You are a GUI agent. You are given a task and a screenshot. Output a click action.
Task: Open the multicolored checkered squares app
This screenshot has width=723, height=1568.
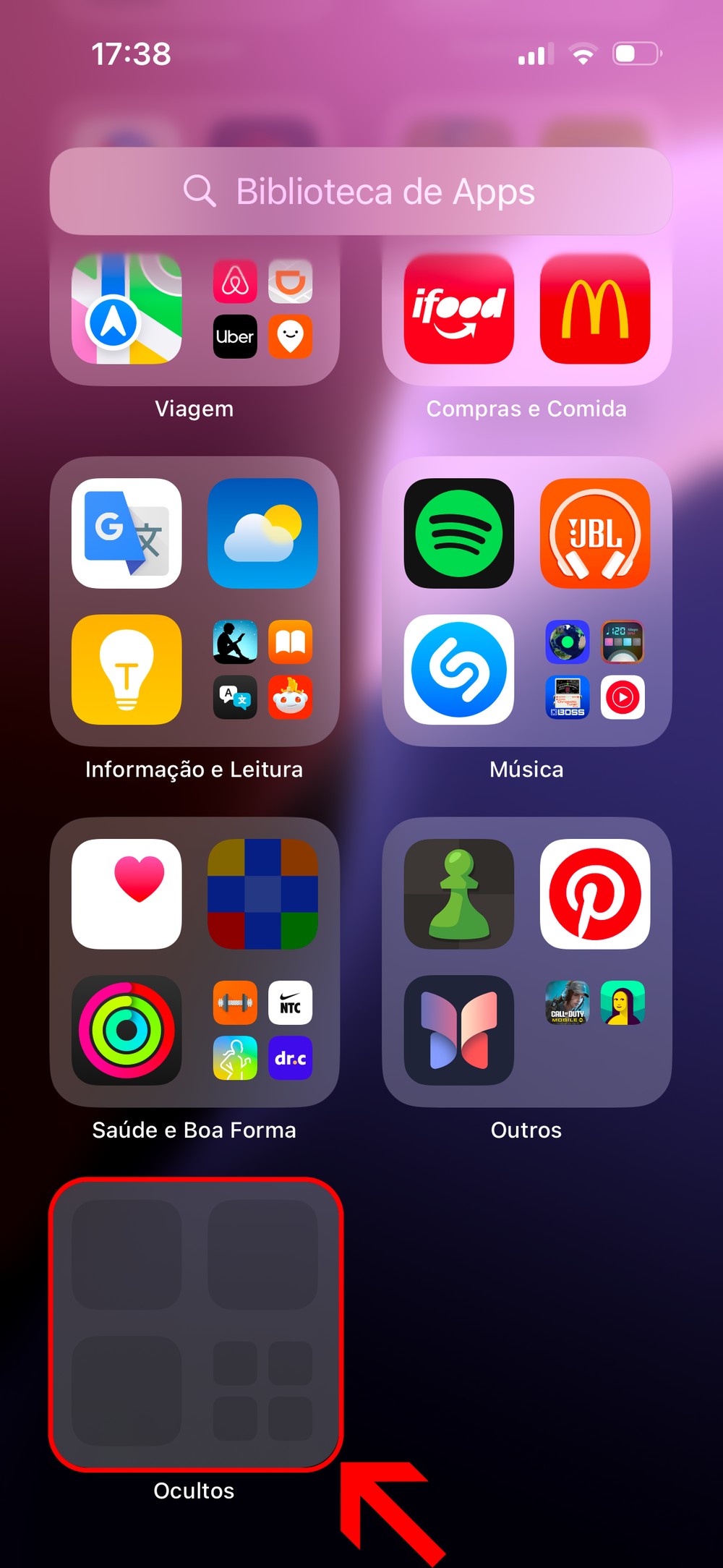tap(262, 894)
